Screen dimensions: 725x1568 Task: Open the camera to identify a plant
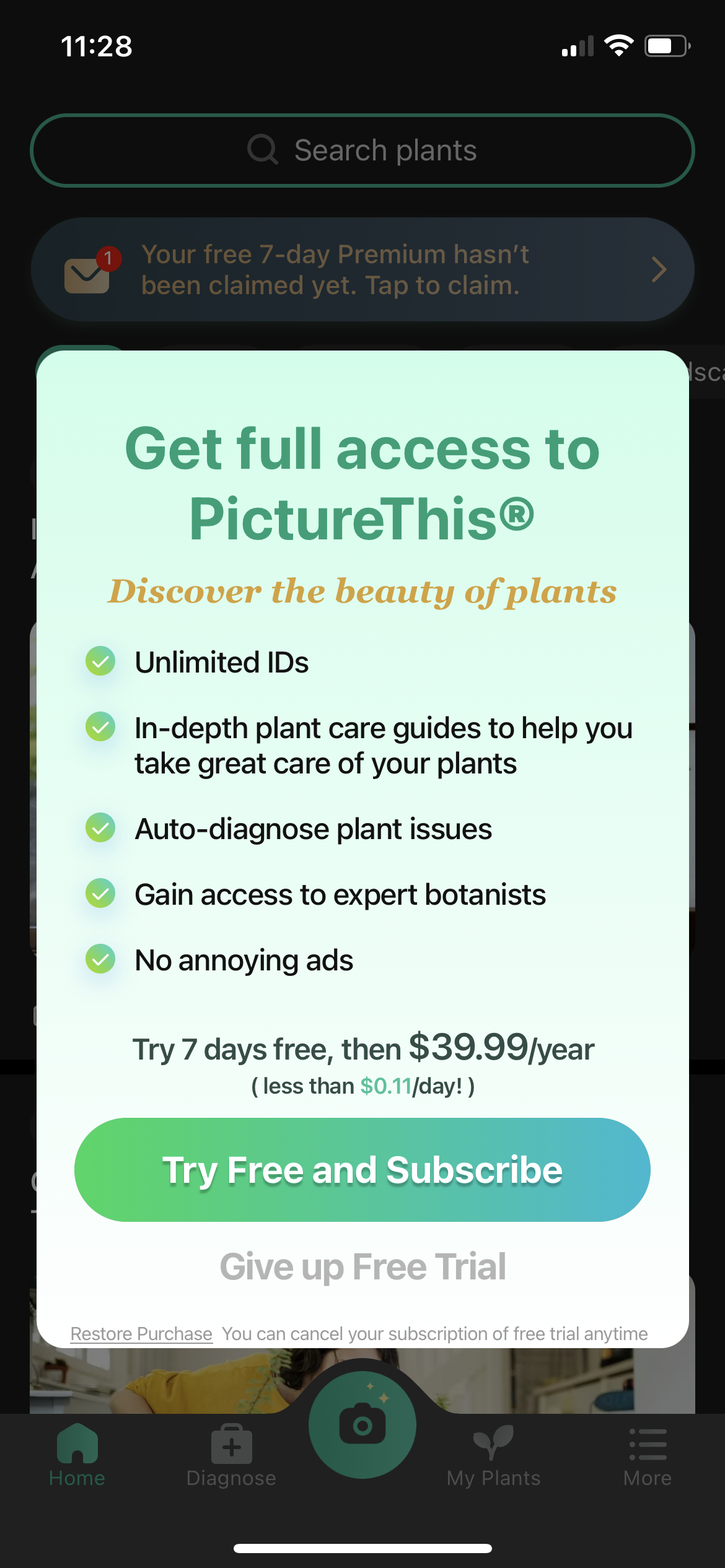coord(362,1424)
